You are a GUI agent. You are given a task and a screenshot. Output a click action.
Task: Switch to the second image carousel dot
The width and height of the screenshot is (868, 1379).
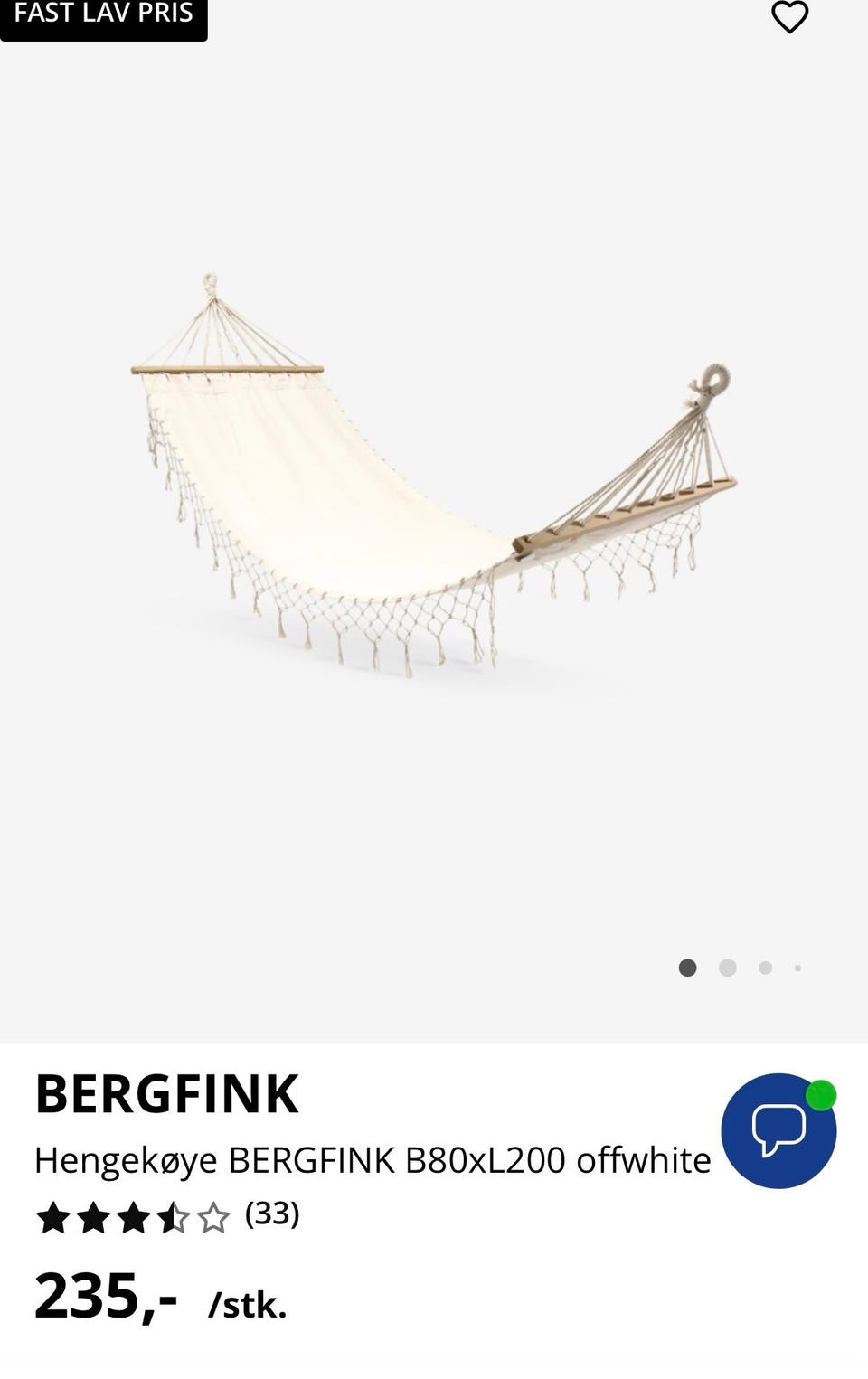(x=727, y=968)
